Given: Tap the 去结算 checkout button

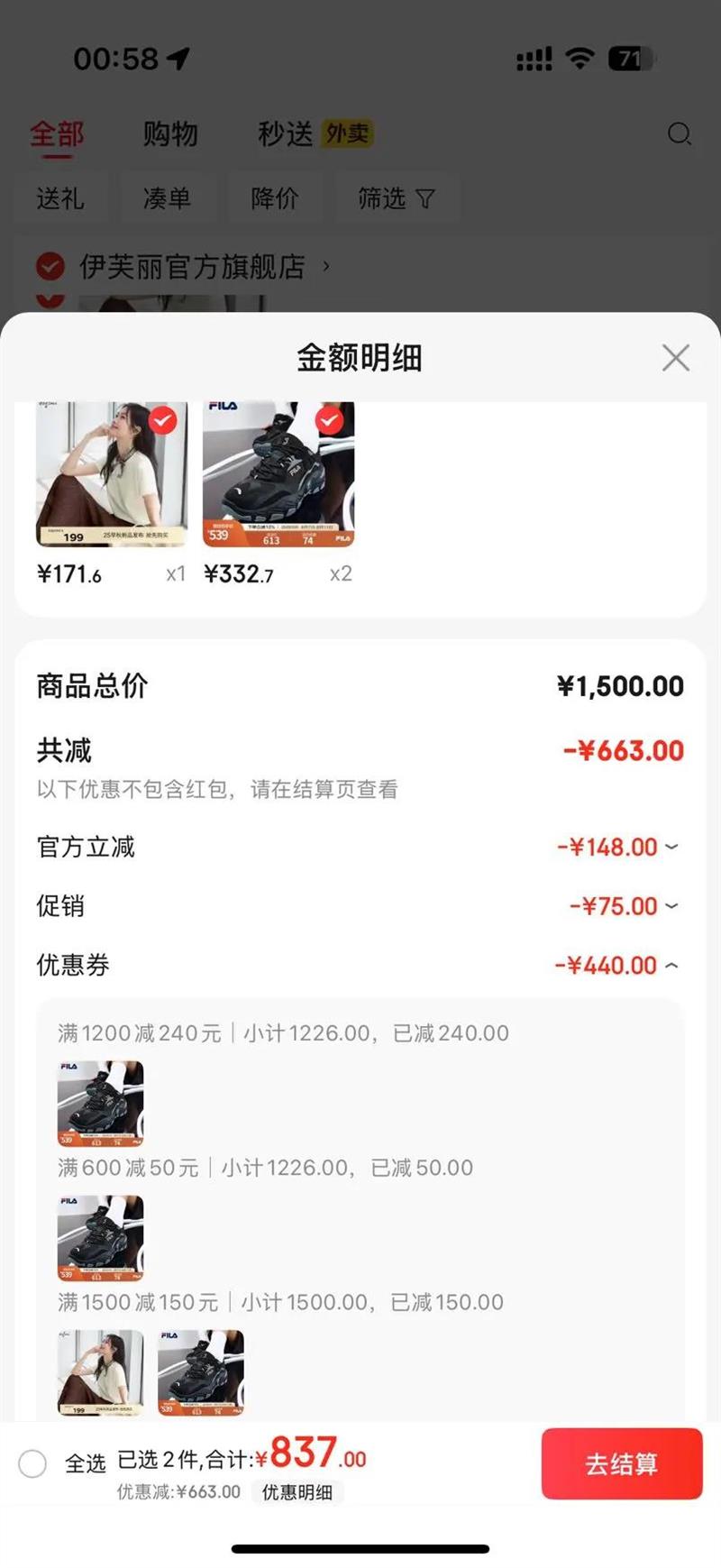Looking at the screenshot, I should click(x=621, y=1463).
